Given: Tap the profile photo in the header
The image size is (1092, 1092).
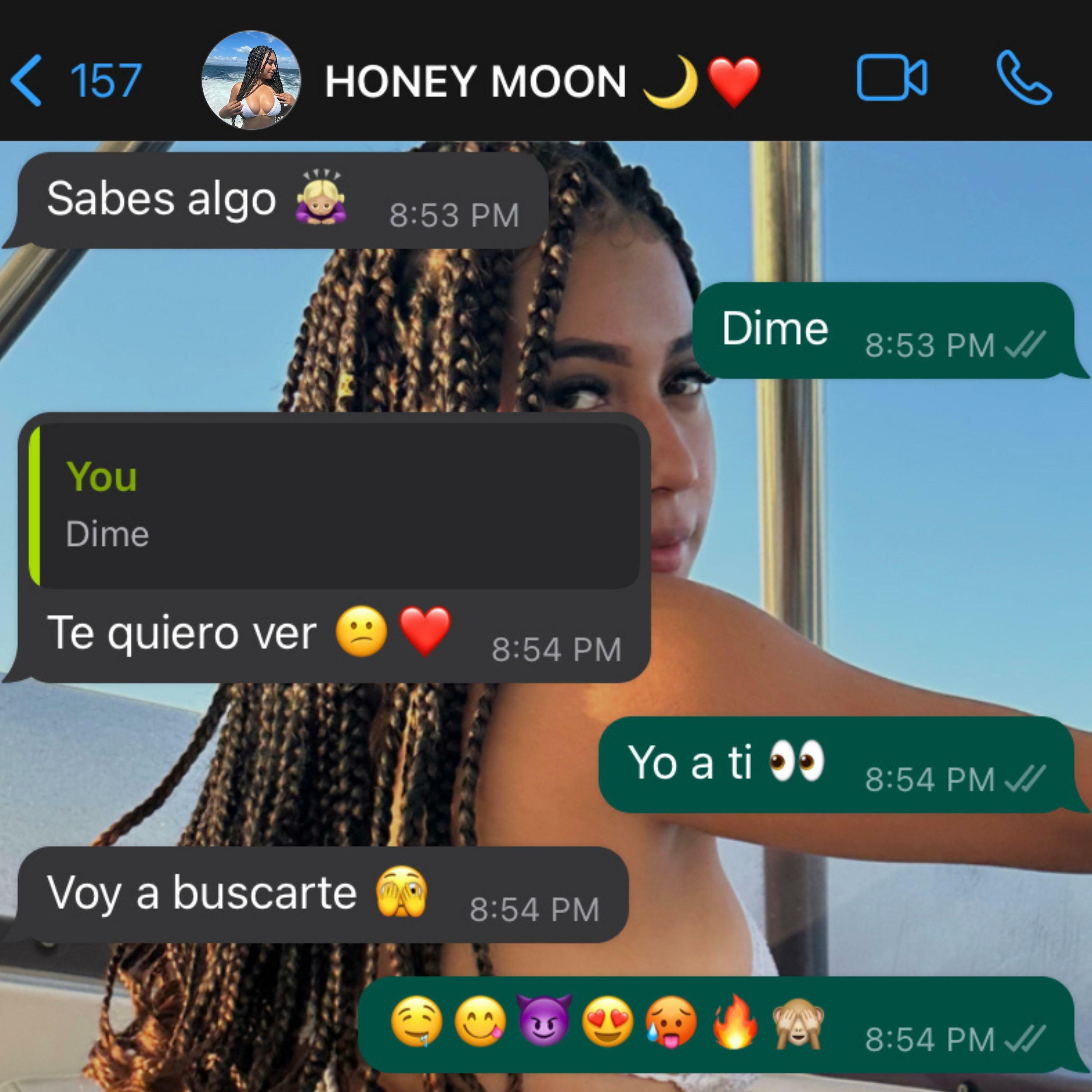Looking at the screenshot, I should coord(251,80).
